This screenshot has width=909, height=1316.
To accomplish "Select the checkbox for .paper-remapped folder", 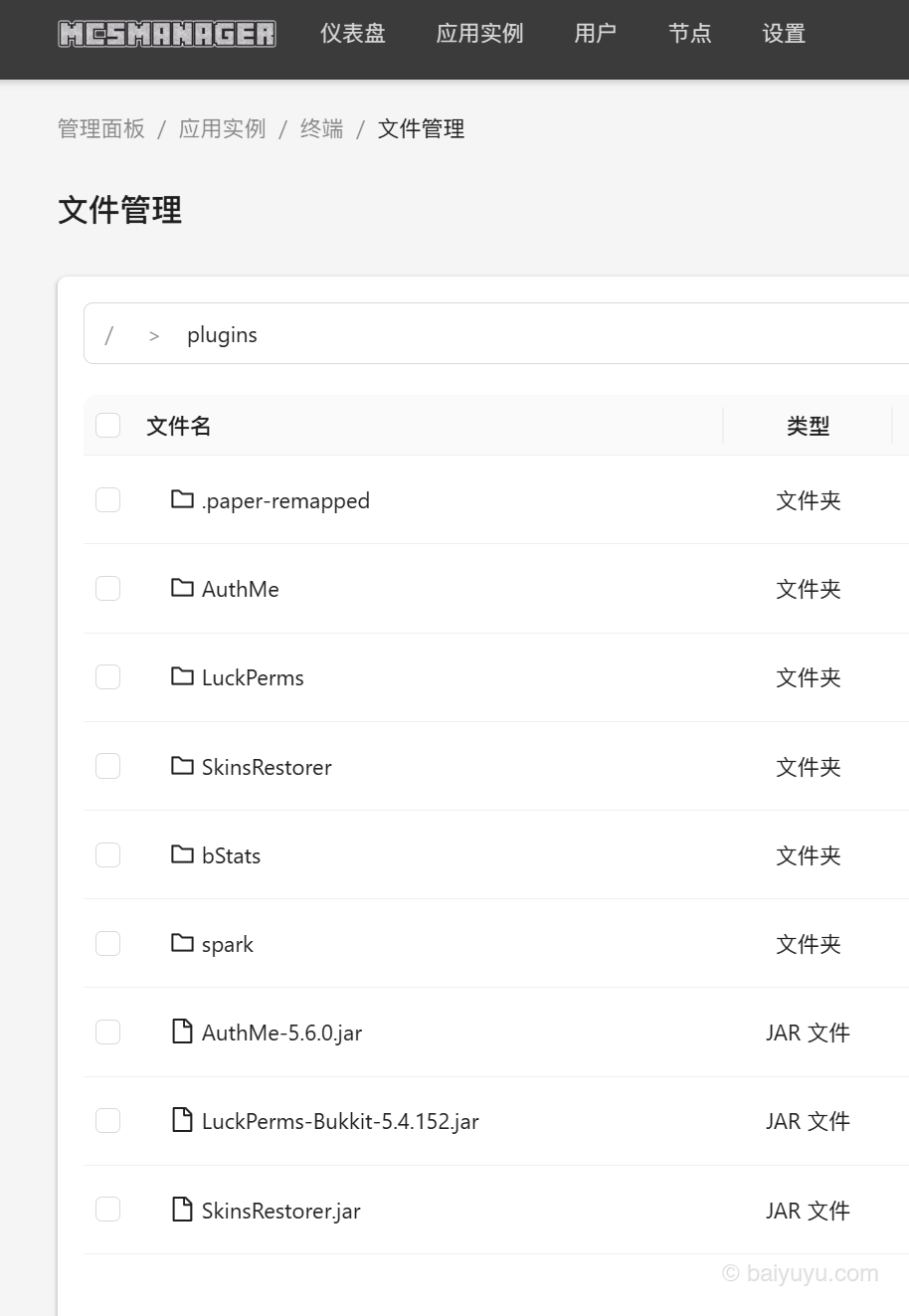I will pyautogui.click(x=107, y=499).
